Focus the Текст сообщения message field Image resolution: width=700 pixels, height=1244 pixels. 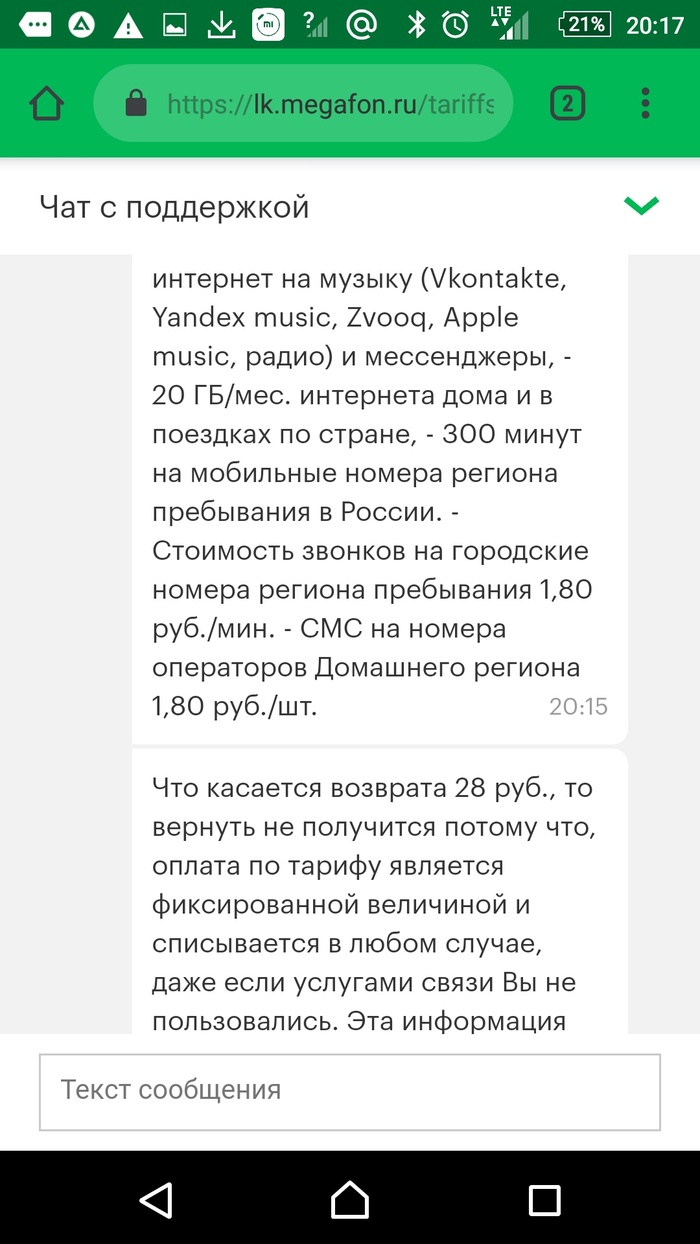click(x=350, y=1089)
